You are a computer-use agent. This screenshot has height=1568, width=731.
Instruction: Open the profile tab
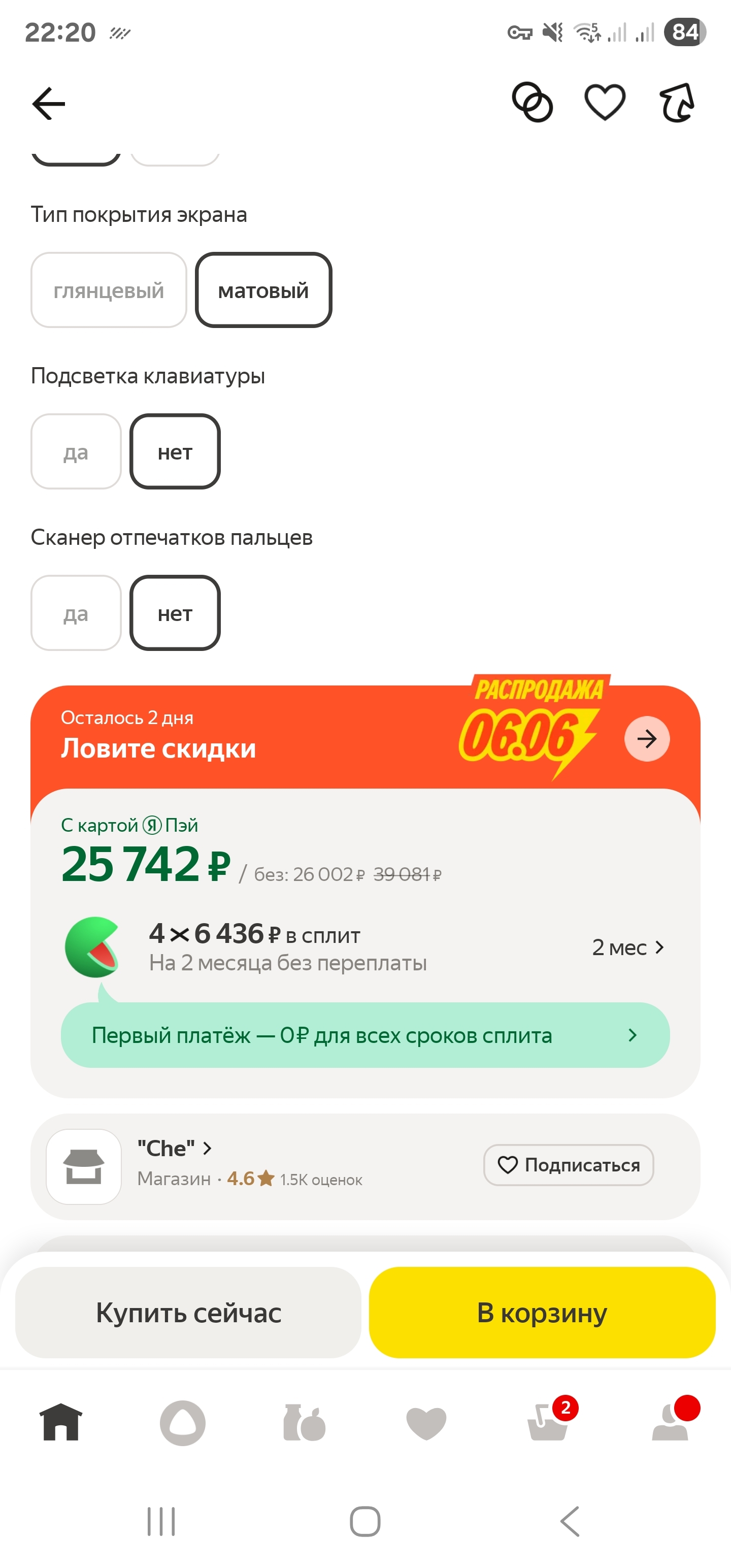(670, 1423)
